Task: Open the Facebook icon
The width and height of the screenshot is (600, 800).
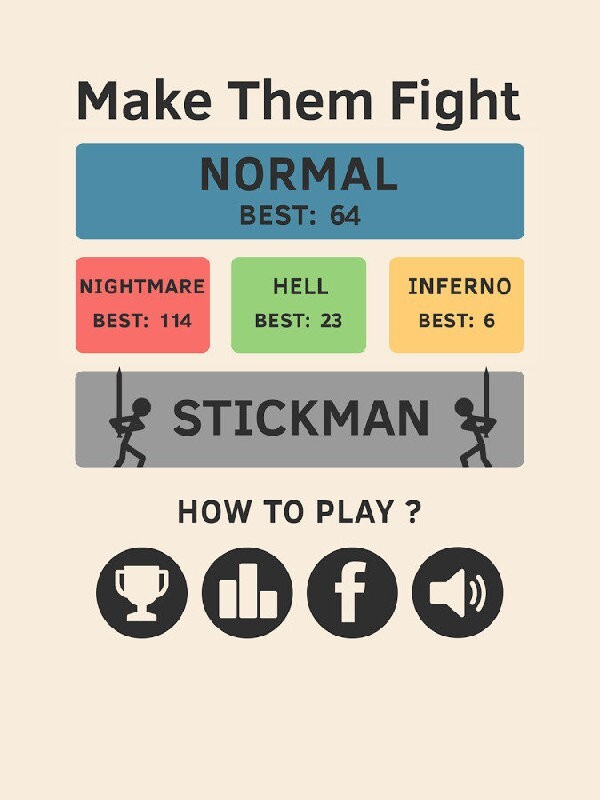Action: click(352, 592)
